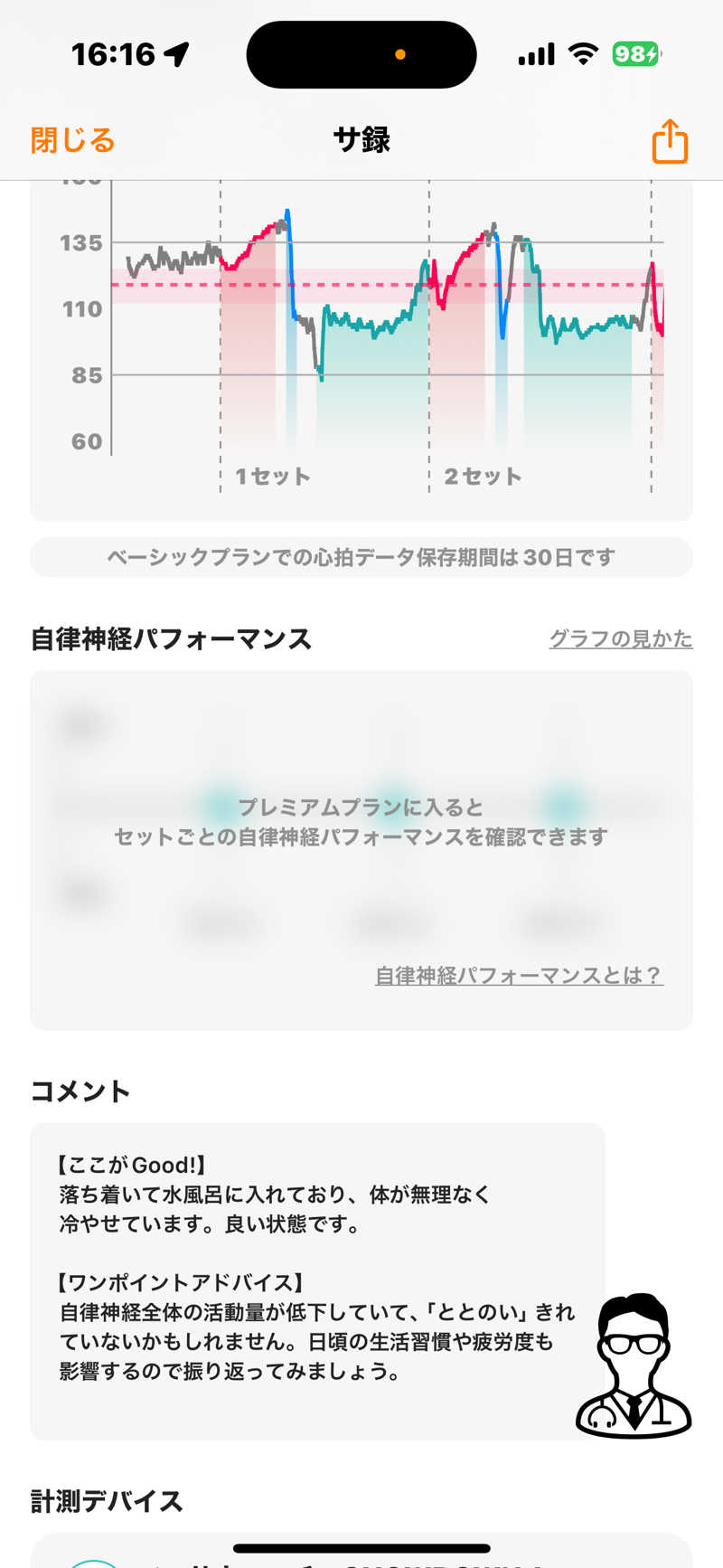The image size is (723, 1568).
Task: Tap 閉じる to close this screen
Action: (x=72, y=141)
